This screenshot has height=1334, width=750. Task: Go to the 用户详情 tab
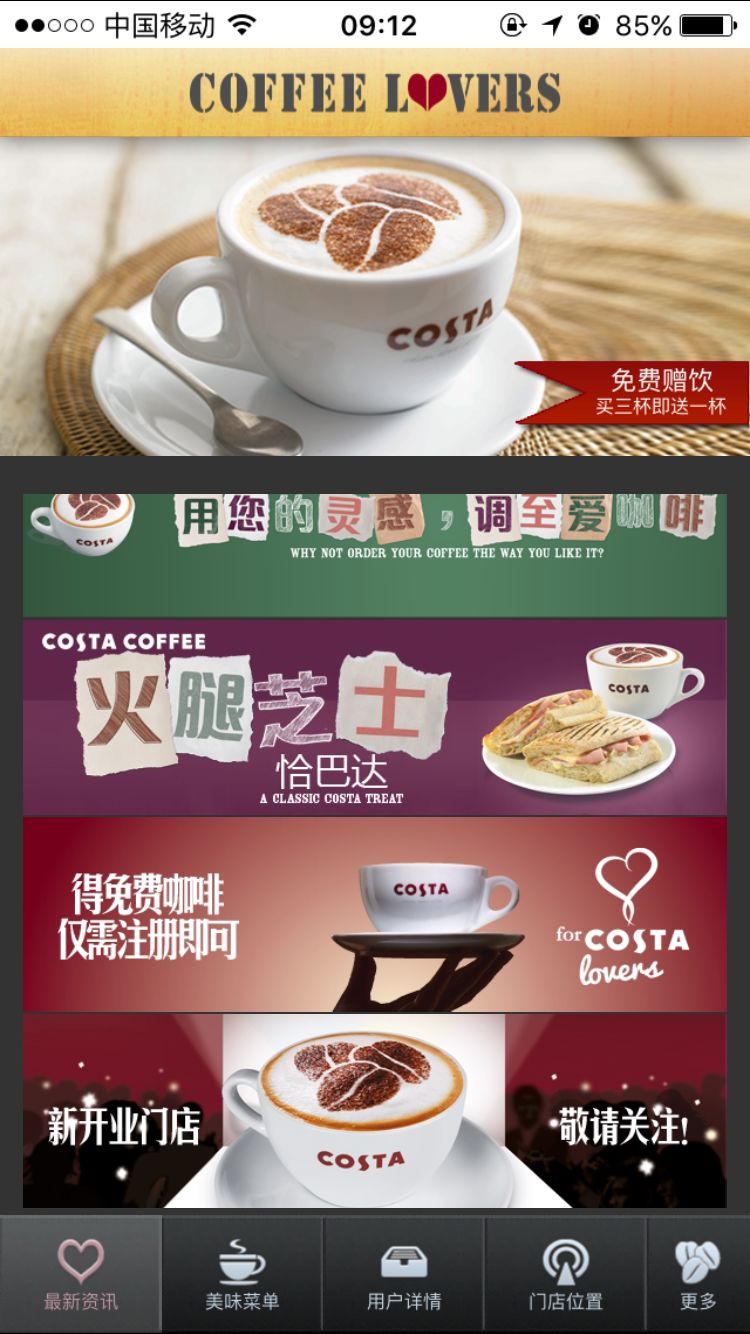404,1274
